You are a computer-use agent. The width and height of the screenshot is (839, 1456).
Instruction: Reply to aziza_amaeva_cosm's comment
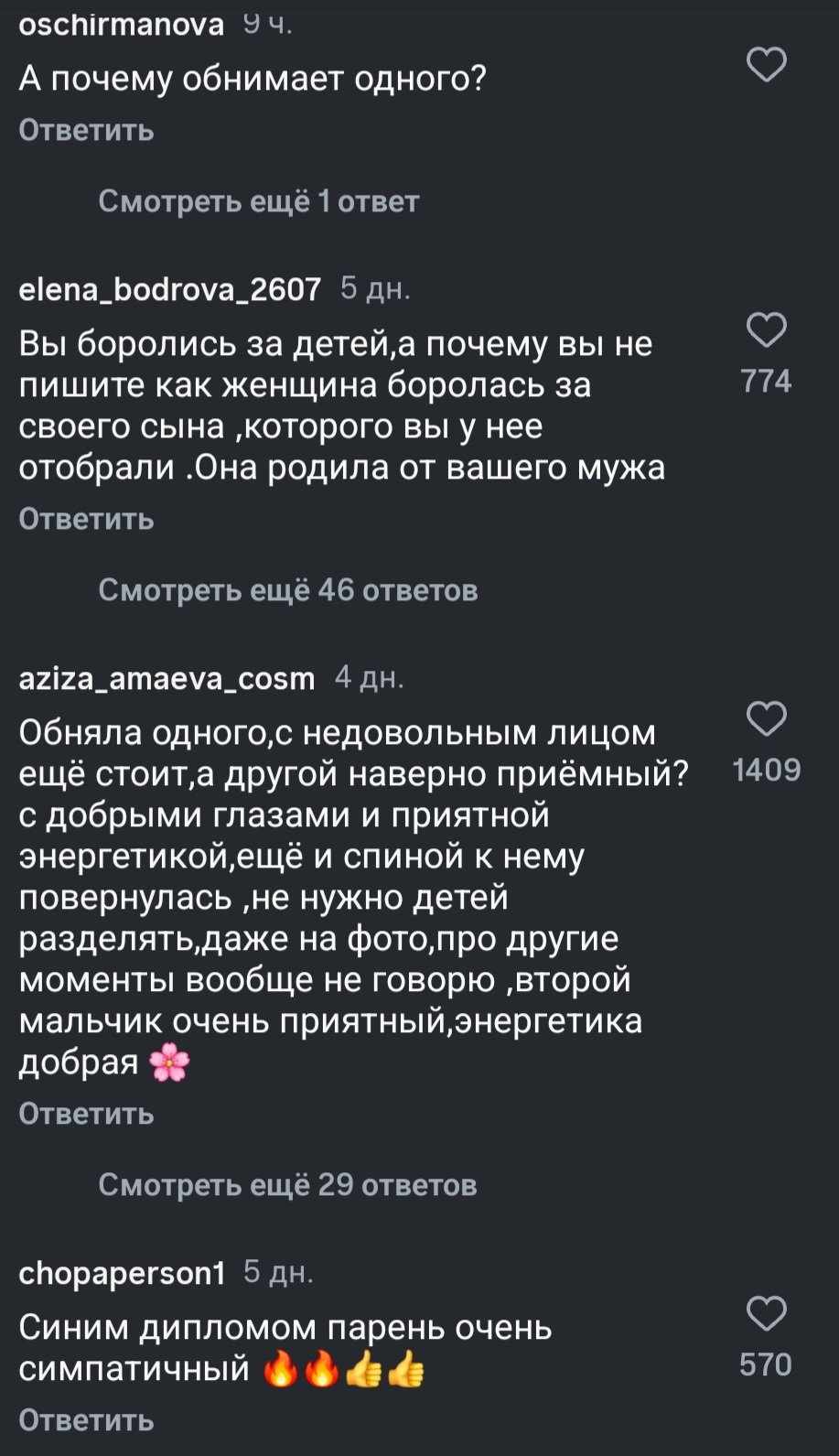86,1114
